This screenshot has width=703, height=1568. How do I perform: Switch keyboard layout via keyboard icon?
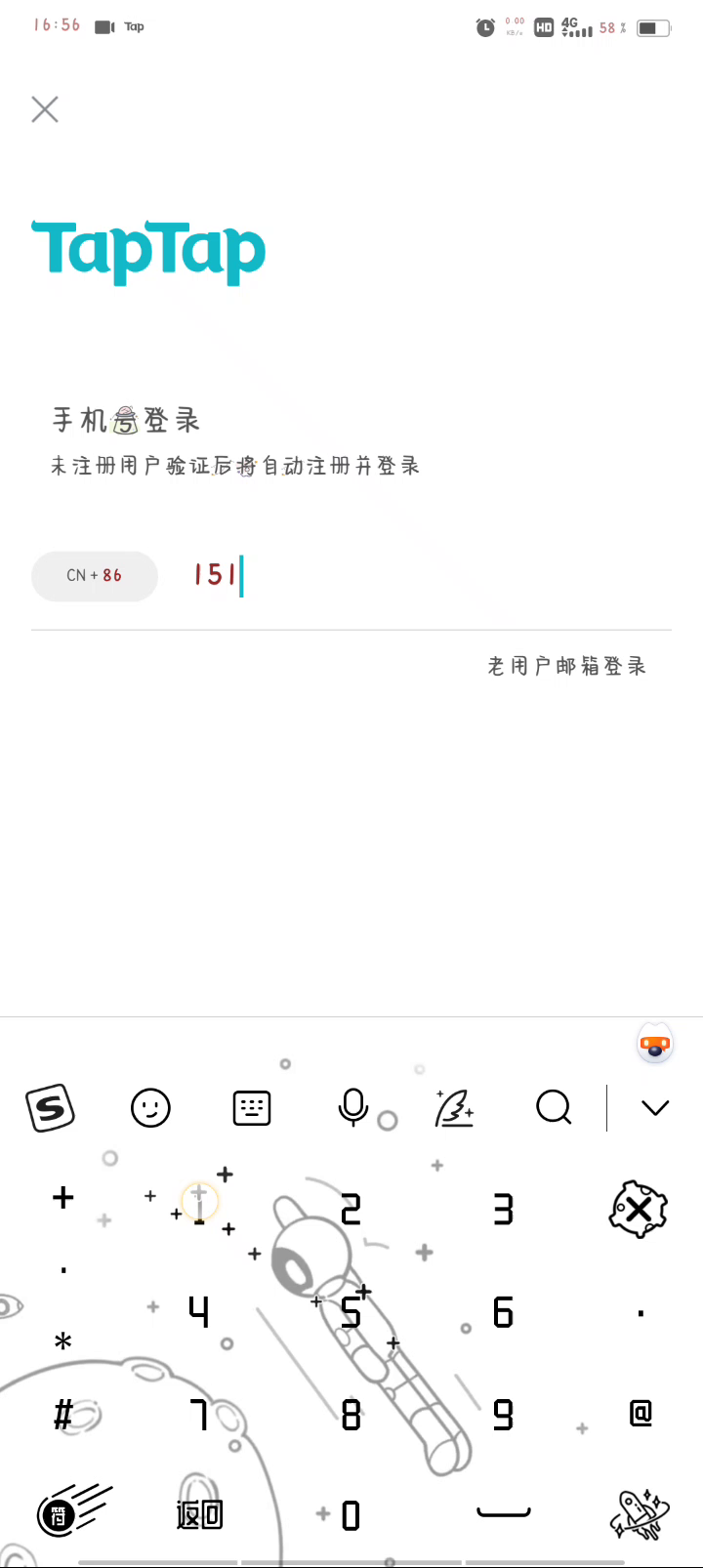click(252, 1108)
